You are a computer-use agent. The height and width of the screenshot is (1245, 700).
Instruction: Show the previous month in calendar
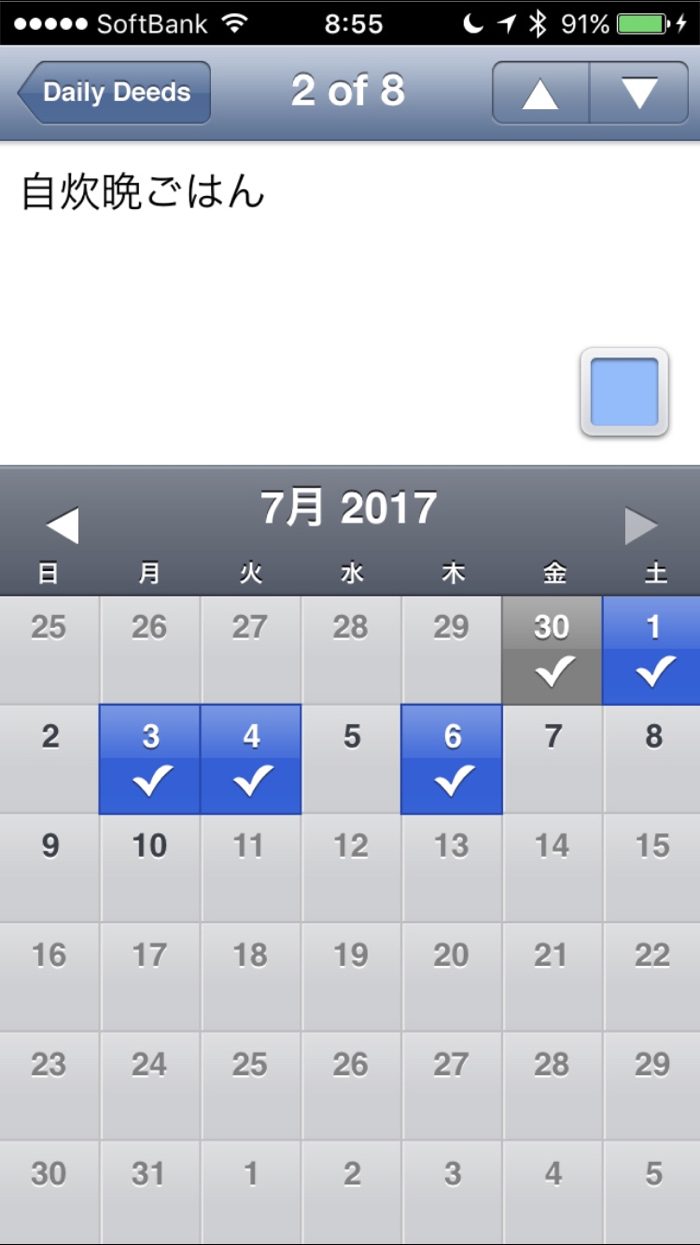pyautogui.click(x=62, y=526)
